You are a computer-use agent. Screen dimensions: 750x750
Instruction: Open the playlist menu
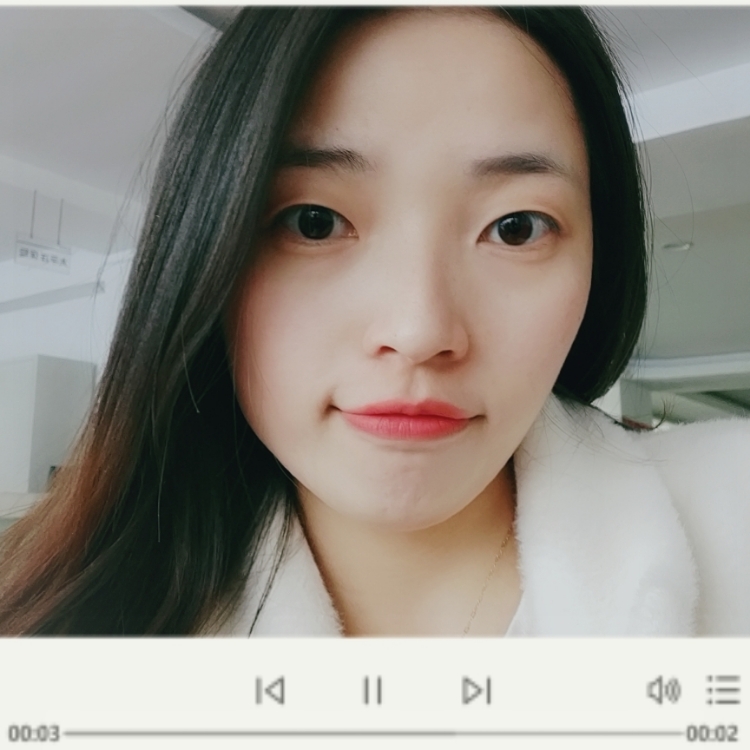click(723, 690)
